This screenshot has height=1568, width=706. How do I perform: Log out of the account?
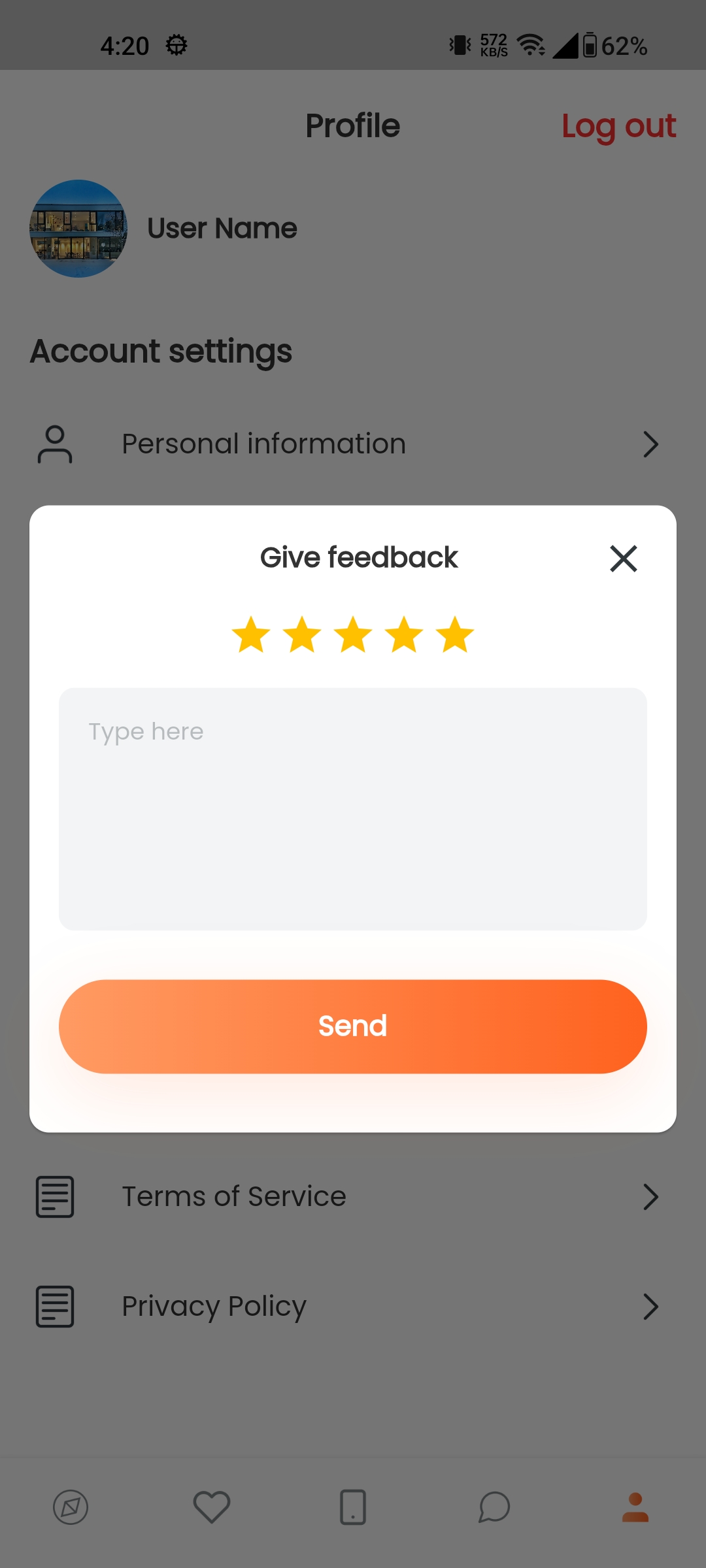(618, 126)
